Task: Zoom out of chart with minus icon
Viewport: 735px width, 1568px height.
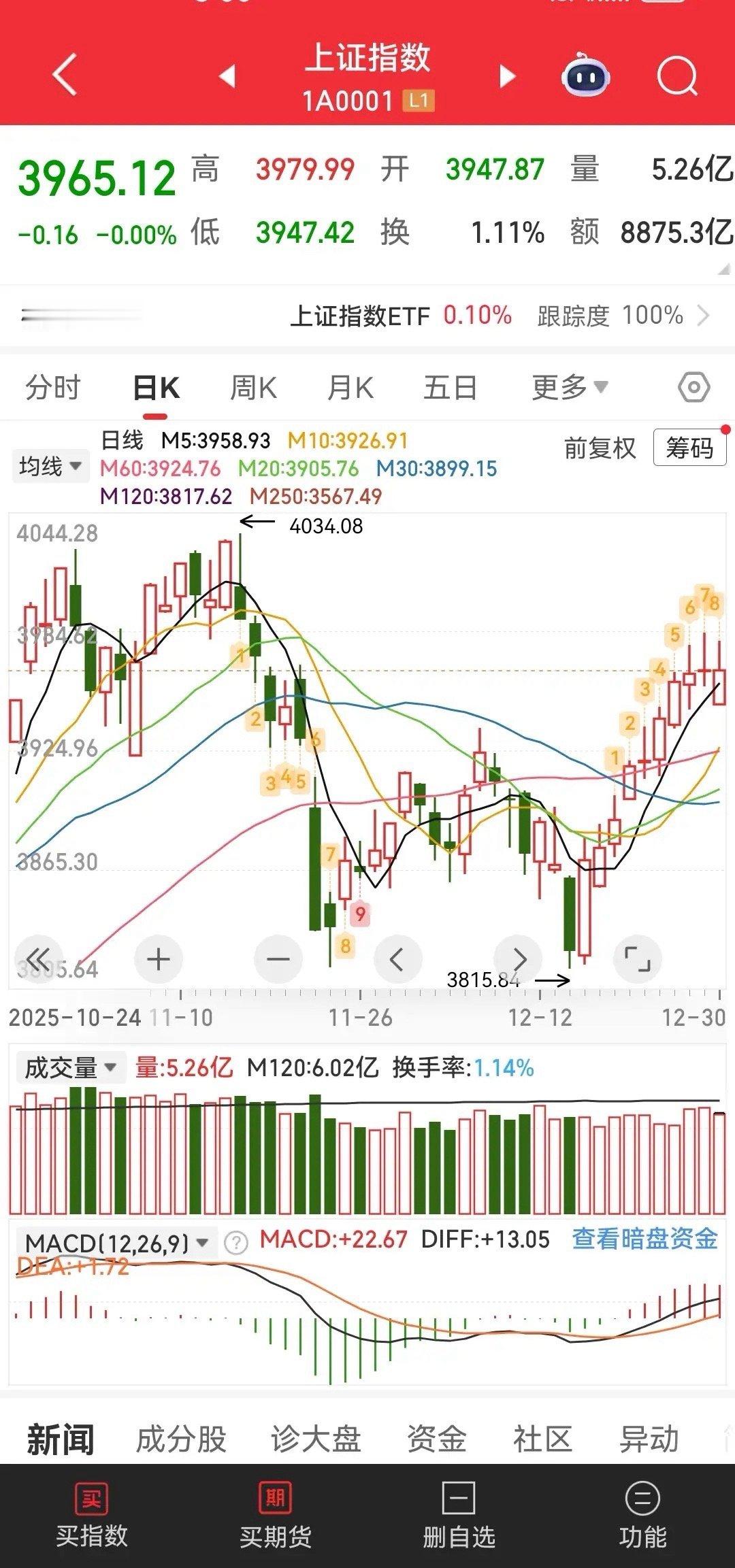Action: [278, 958]
